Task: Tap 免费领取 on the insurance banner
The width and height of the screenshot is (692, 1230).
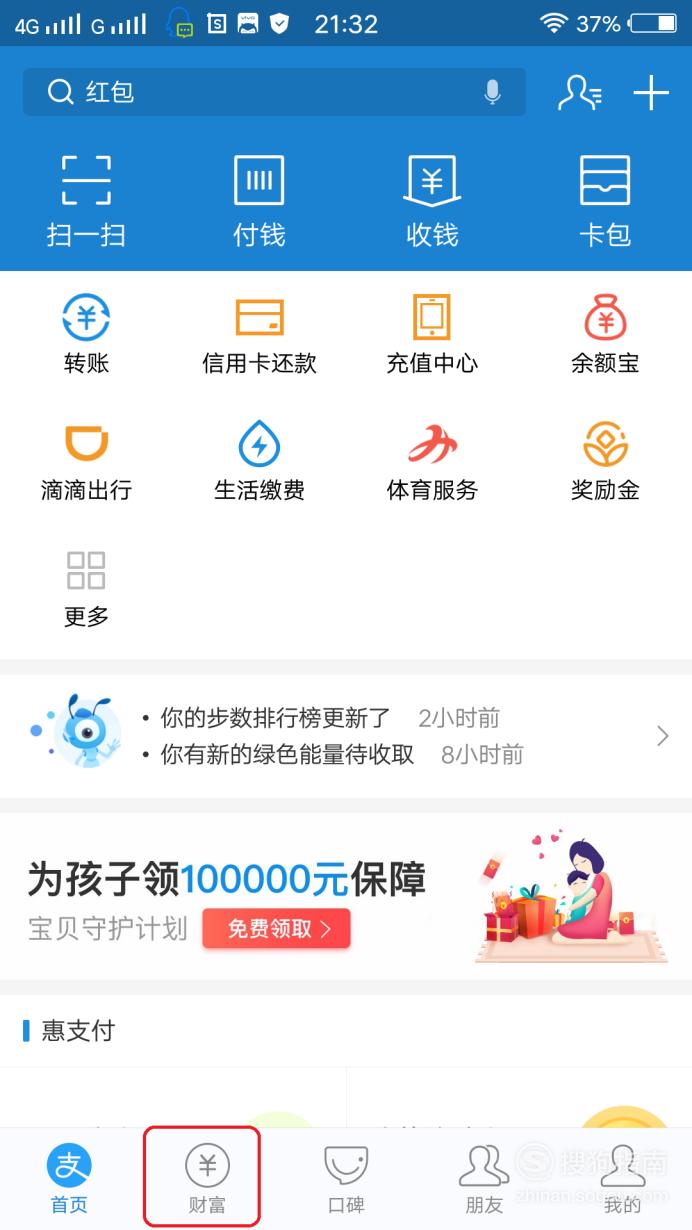Action: coord(276,929)
